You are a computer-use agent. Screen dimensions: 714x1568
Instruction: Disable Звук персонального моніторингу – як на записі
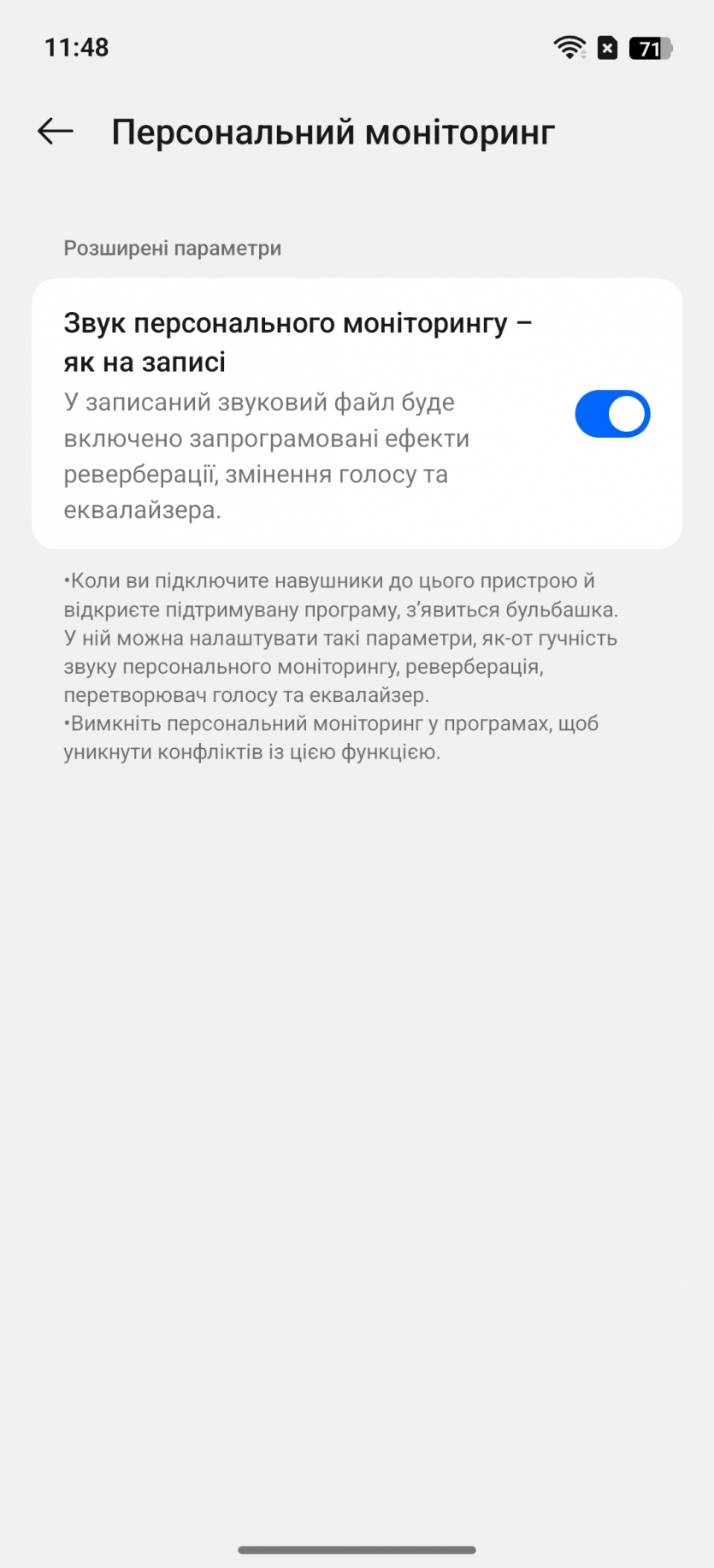pyautogui.click(x=612, y=415)
